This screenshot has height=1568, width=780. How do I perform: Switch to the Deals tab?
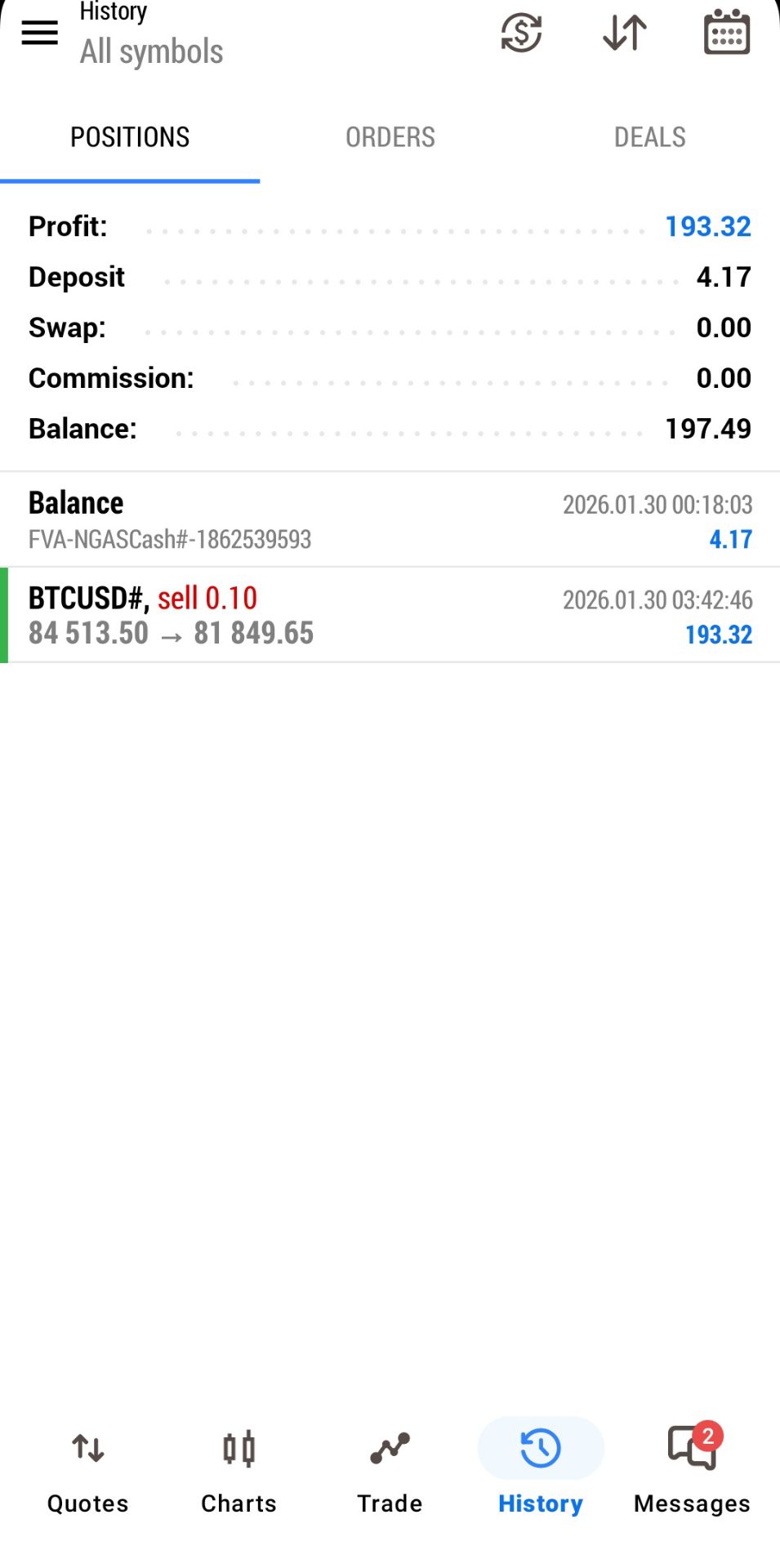649,137
